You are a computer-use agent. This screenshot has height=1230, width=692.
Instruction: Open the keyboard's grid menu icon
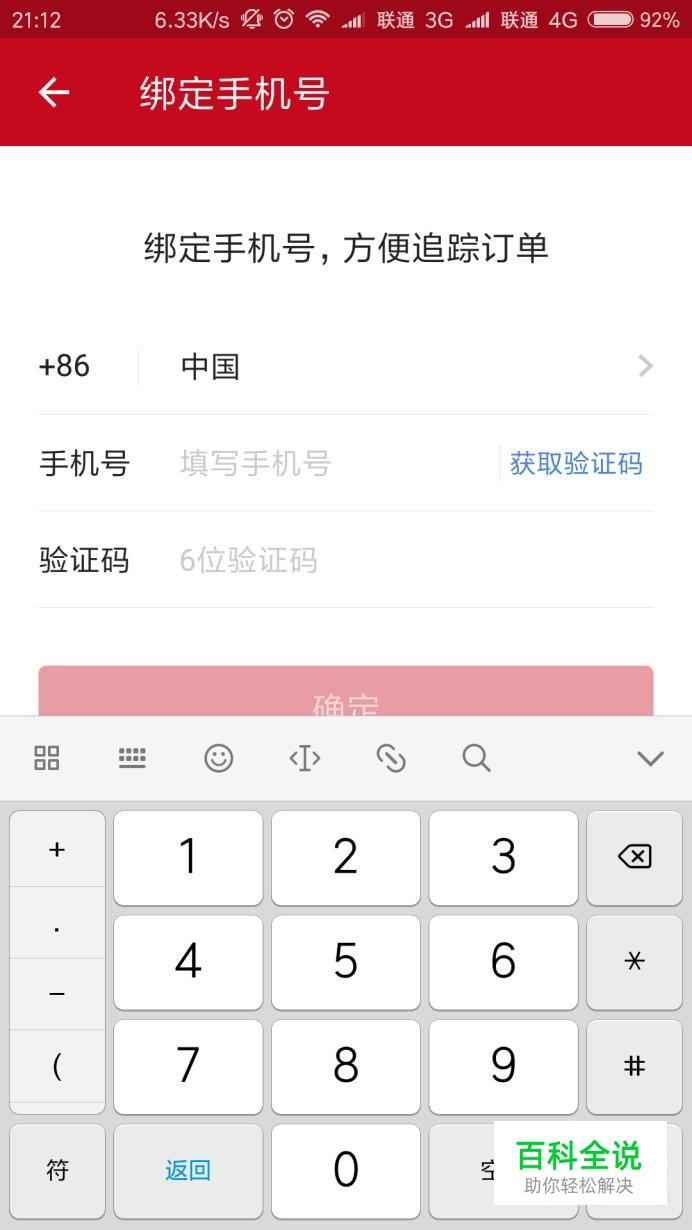tap(47, 758)
